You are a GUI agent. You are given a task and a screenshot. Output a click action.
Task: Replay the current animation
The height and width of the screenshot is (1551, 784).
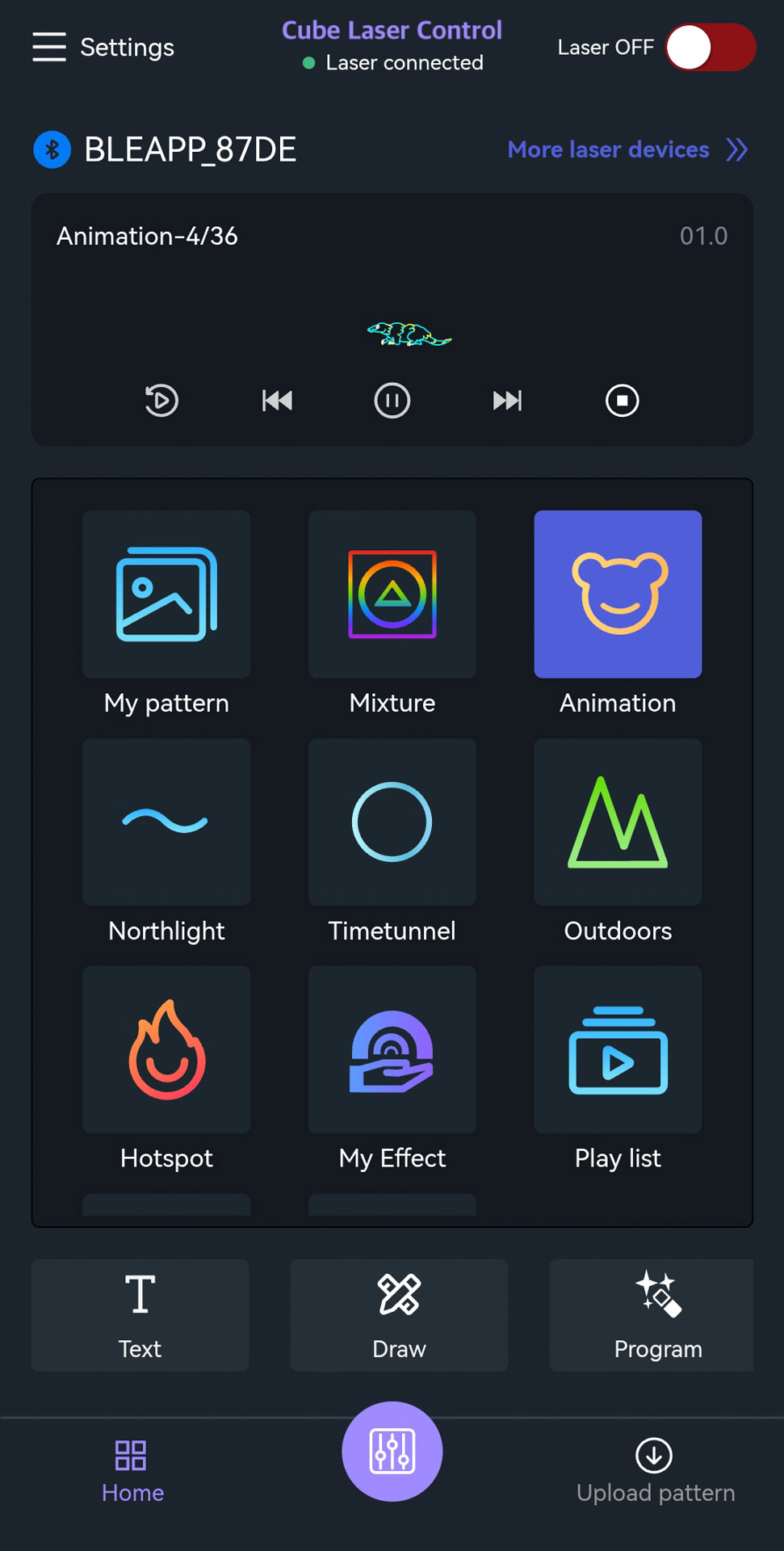(161, 401)
